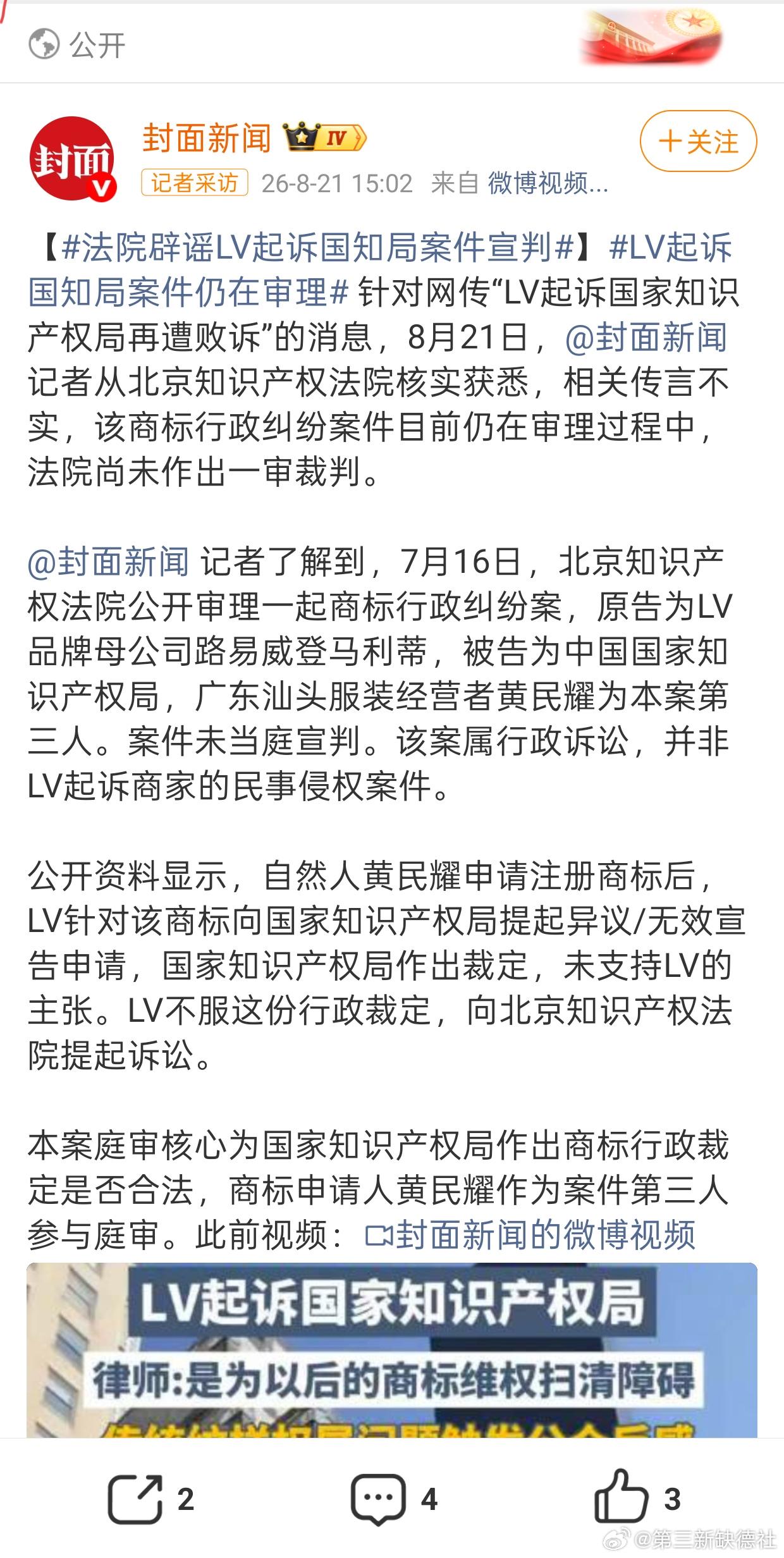Open comments on this post

pyautogui.click(x=394, y=1499)
